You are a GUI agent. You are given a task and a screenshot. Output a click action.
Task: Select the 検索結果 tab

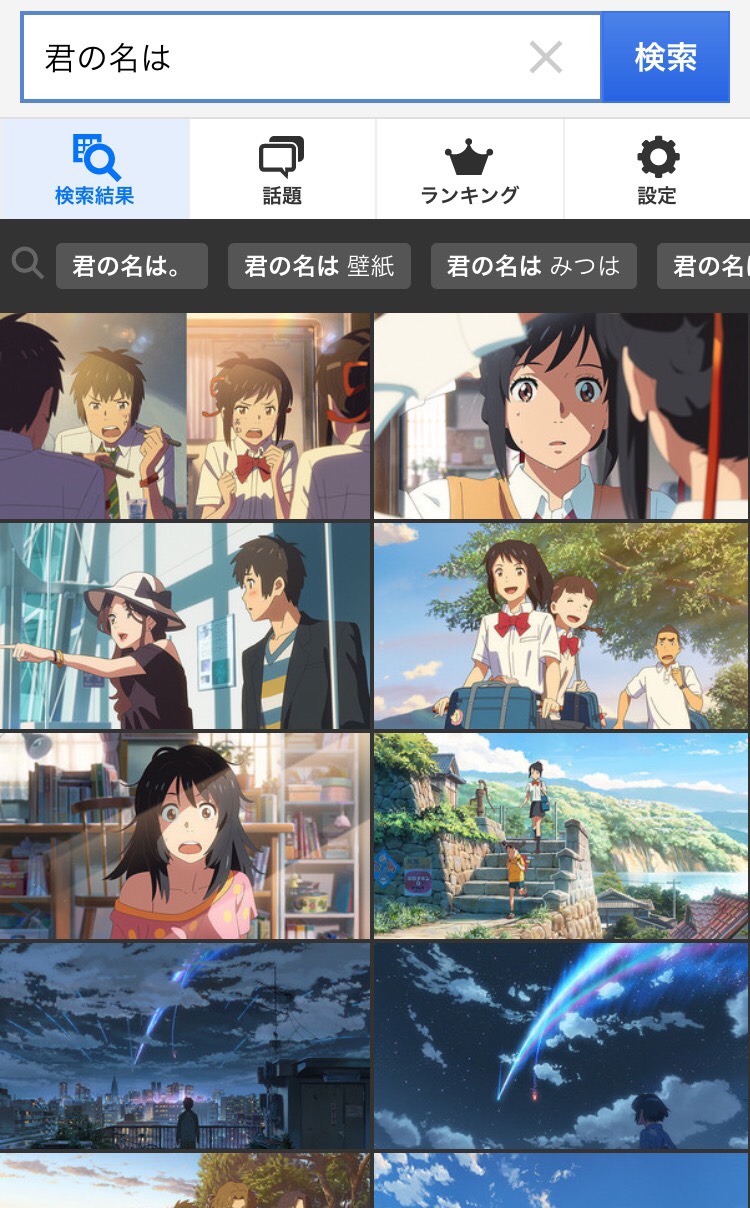94,170
